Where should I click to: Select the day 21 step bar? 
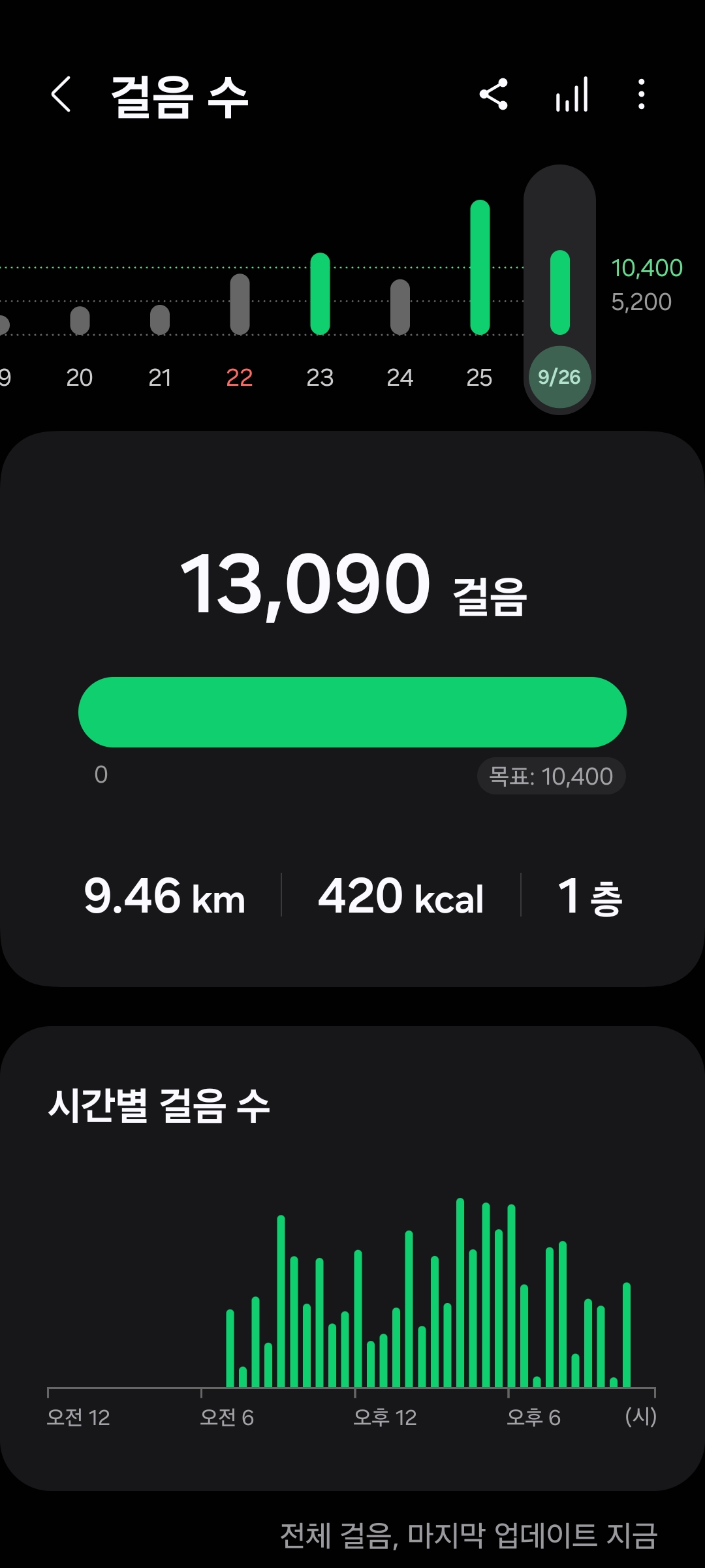click(160, 320)
